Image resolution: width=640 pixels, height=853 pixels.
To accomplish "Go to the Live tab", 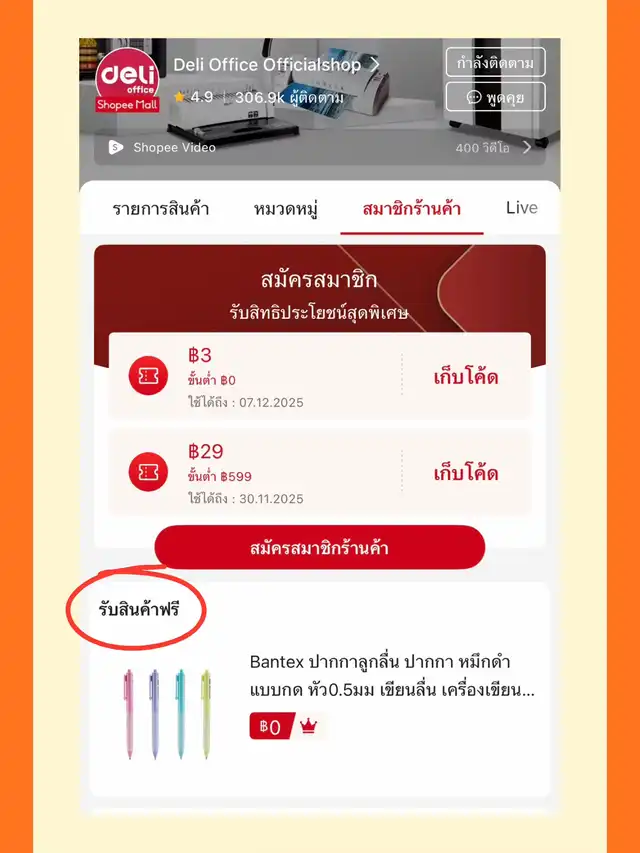I will tap(521, 208).
